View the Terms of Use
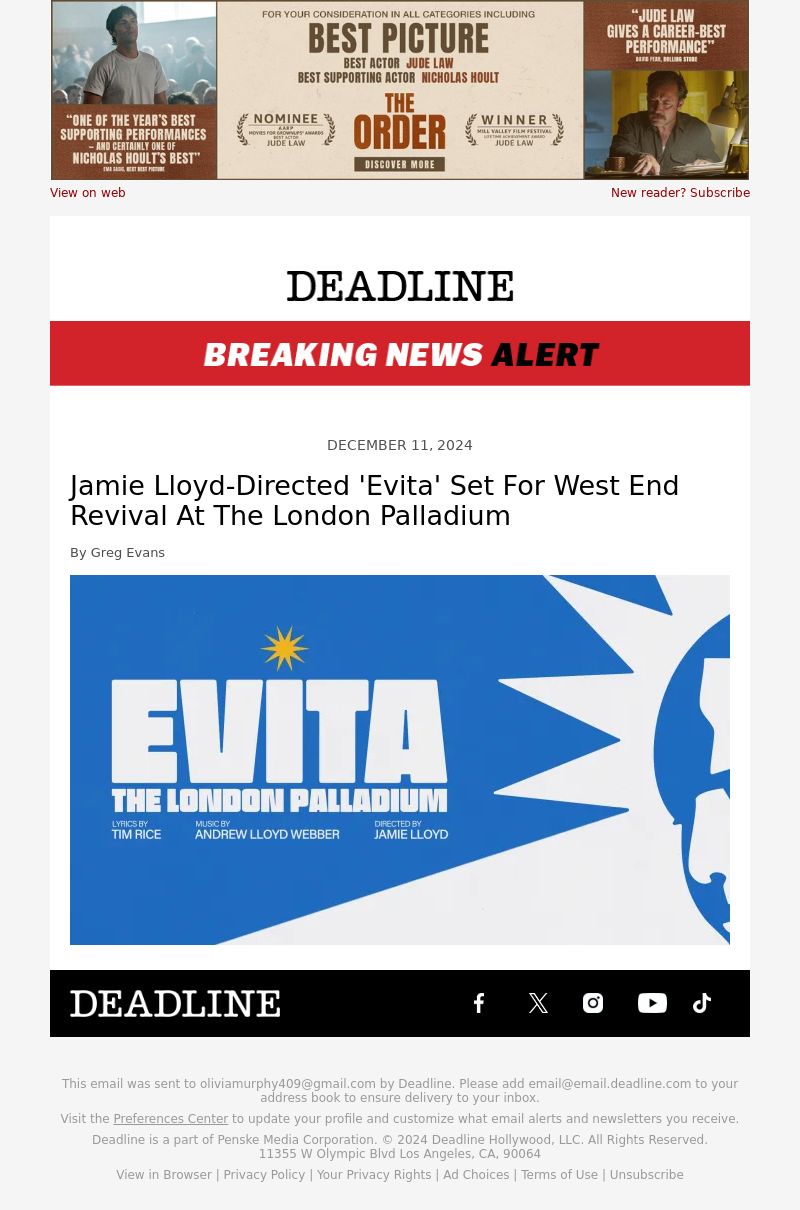 tap(559, 1175)
